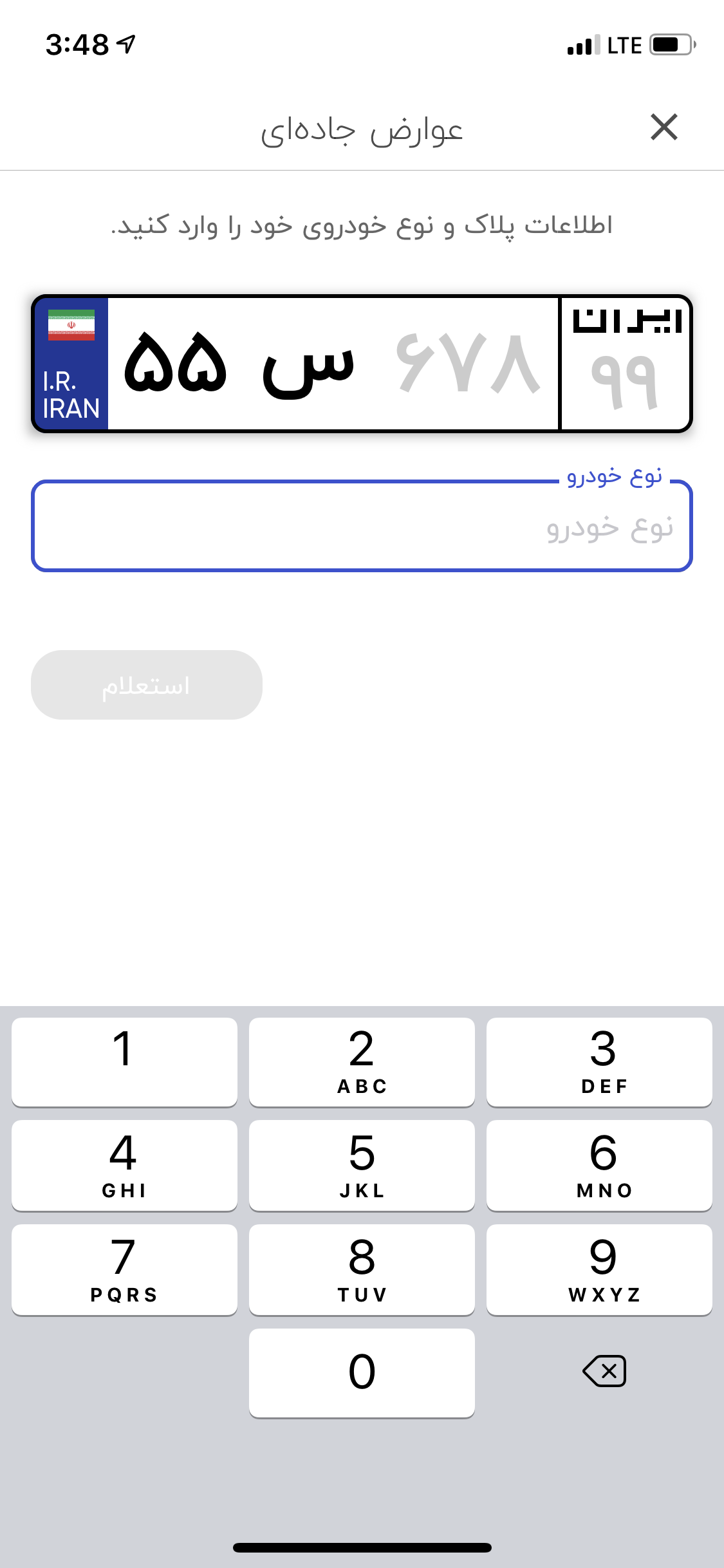Close the road toll screen
The width and height of the screenshot is (724, 1568).
tap(664, 127)
